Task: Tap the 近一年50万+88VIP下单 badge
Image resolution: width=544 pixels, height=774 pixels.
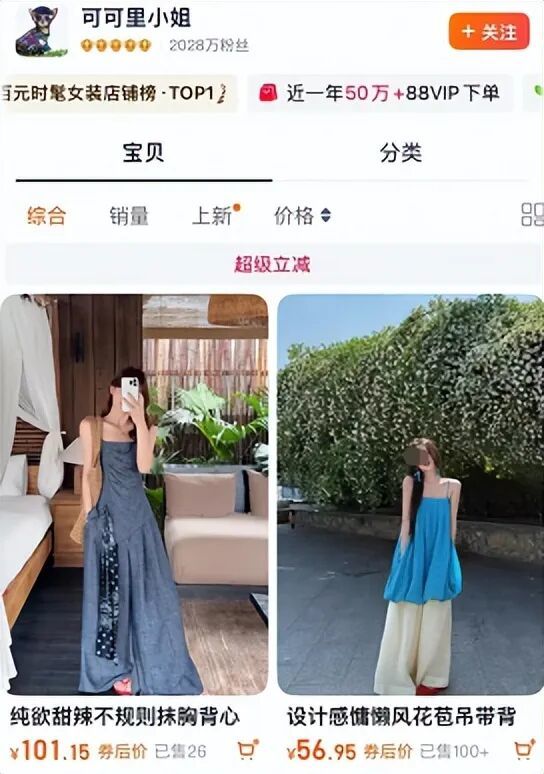Action: pyautogui.click(x=380, y=93)
